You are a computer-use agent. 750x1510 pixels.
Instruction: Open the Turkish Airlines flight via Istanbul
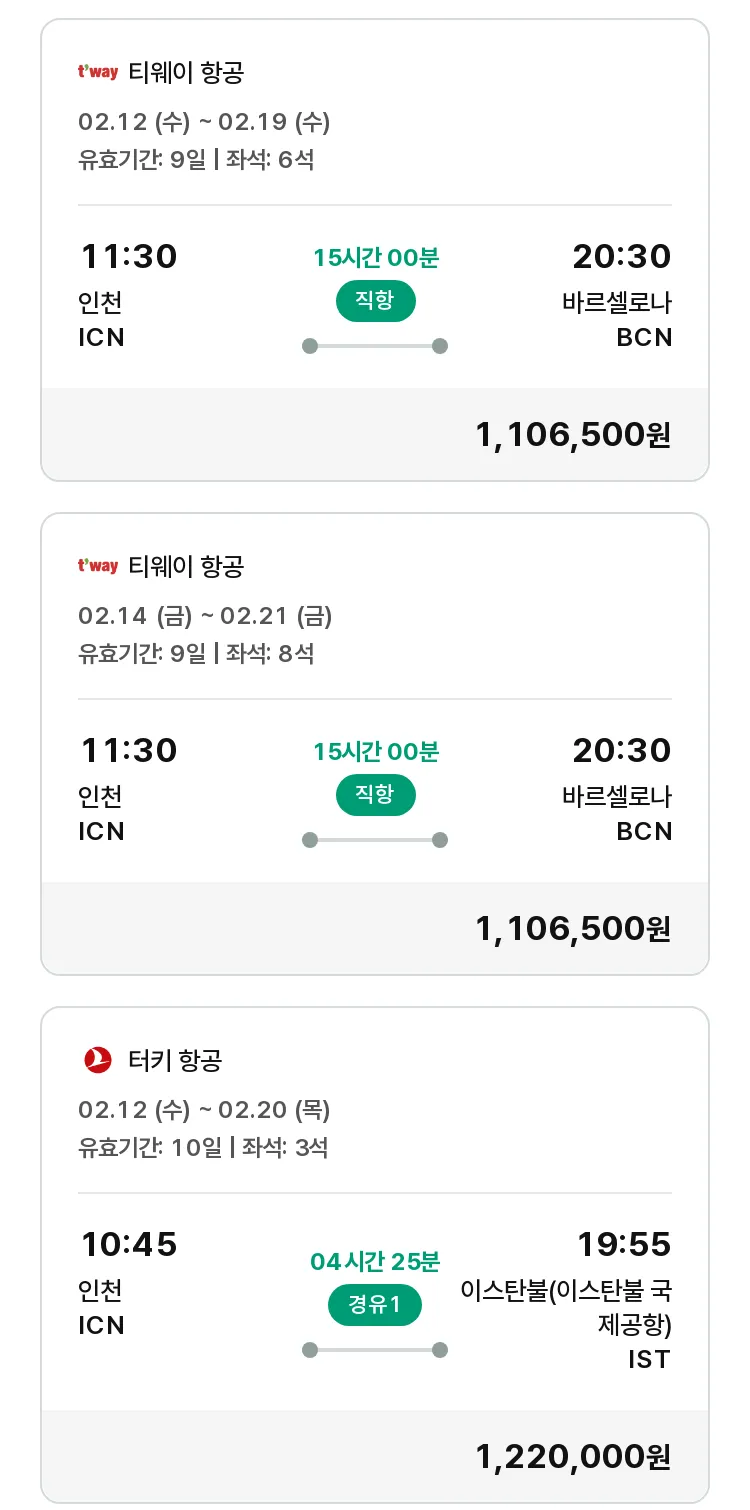[x=375, y=1254]
